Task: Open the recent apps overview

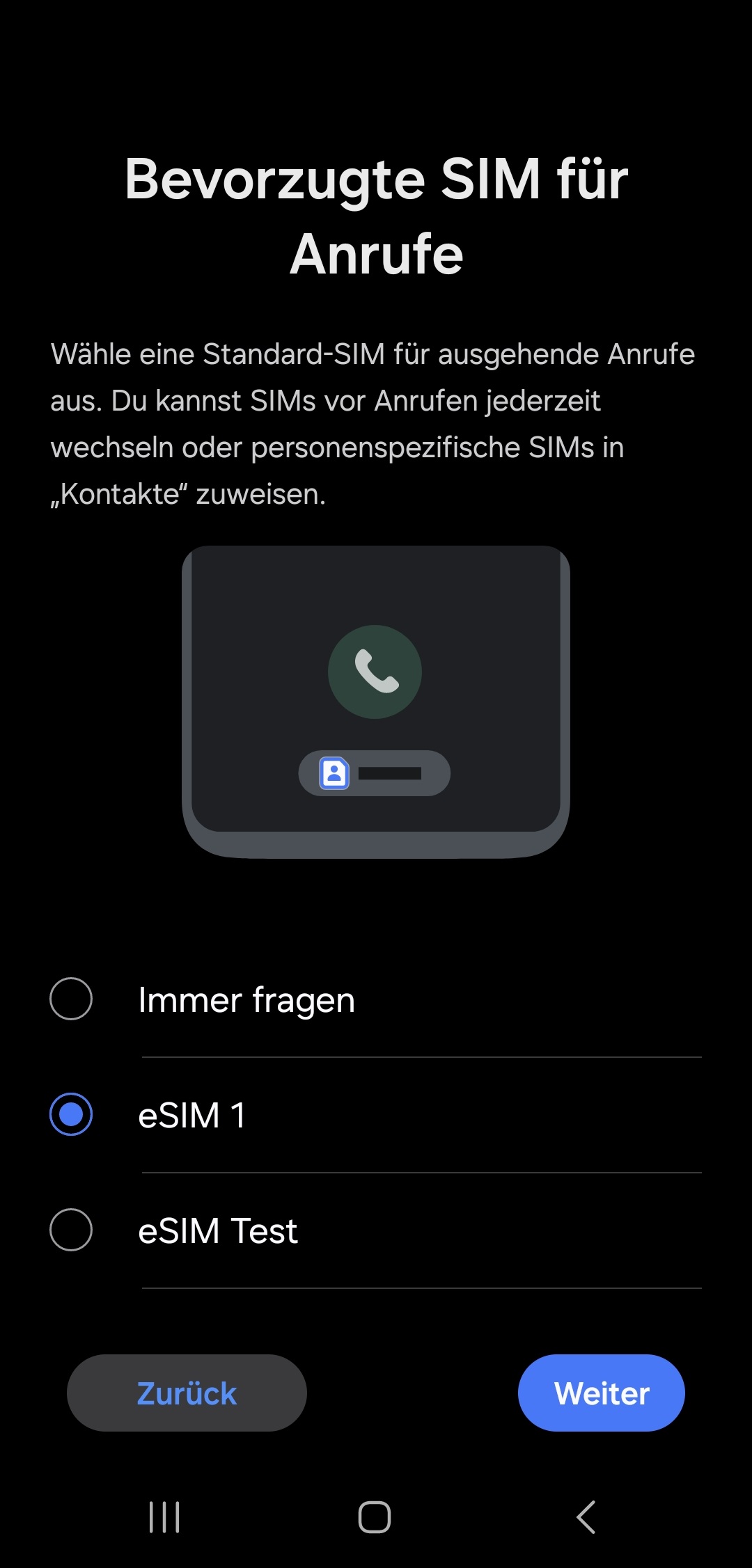Action: pos(164,1517)
